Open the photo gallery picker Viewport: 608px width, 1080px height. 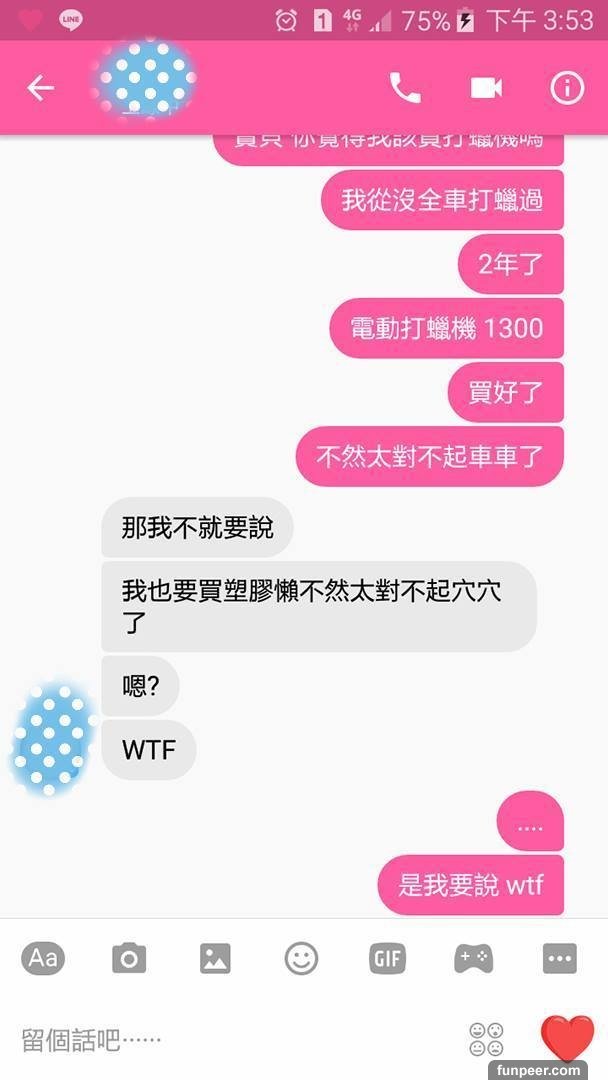click(x=215, y=959)
